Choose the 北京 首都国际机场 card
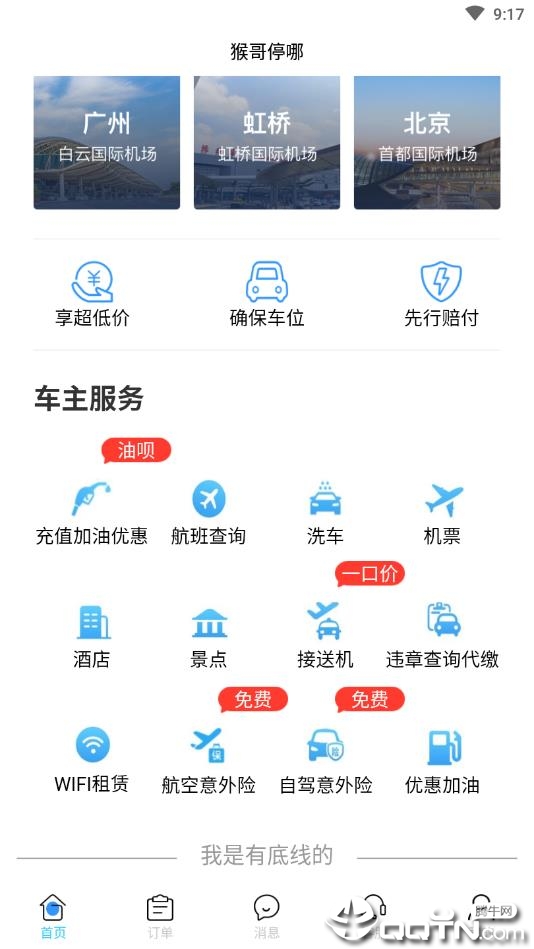 pyautogui.click(x=427, y=142)
